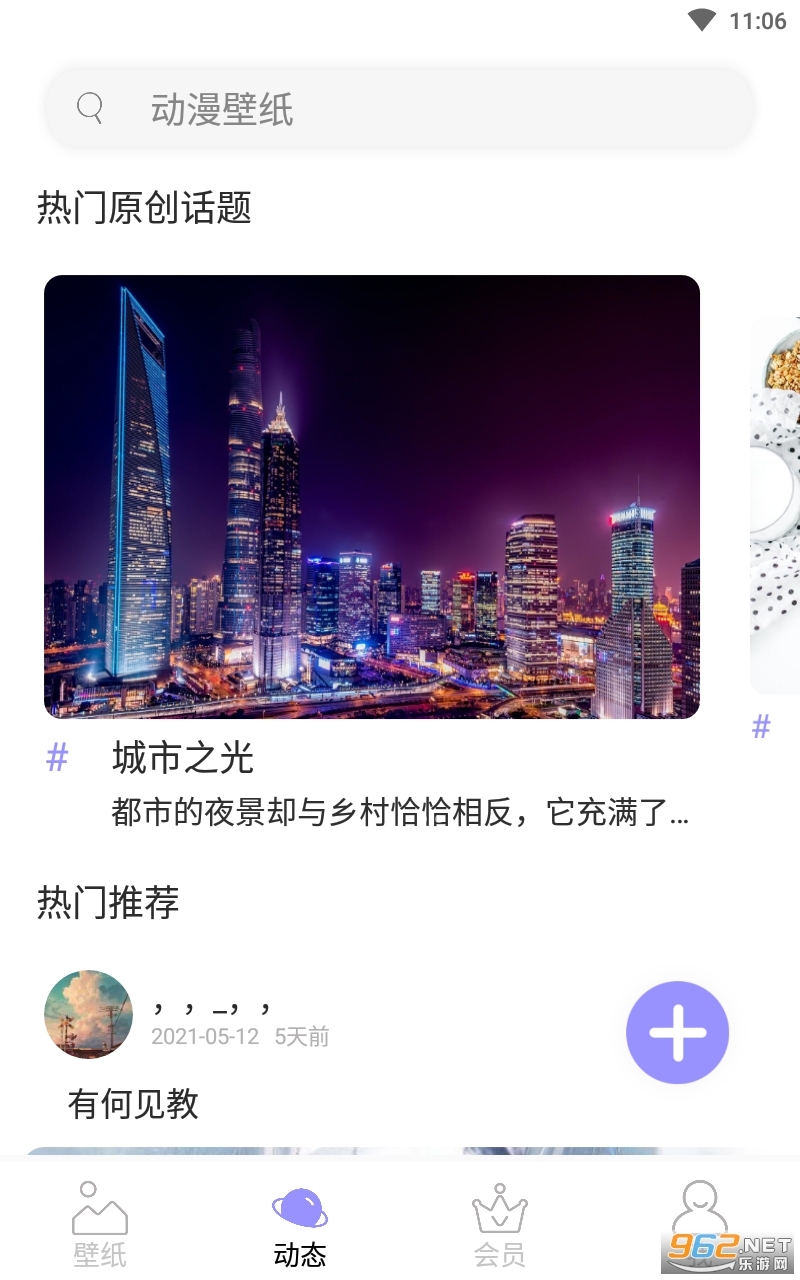Image resolution: width=800 pixels, height=1280 pixels.
Task: Open the 有何见教 post
Action: (x=134, y=1104)
